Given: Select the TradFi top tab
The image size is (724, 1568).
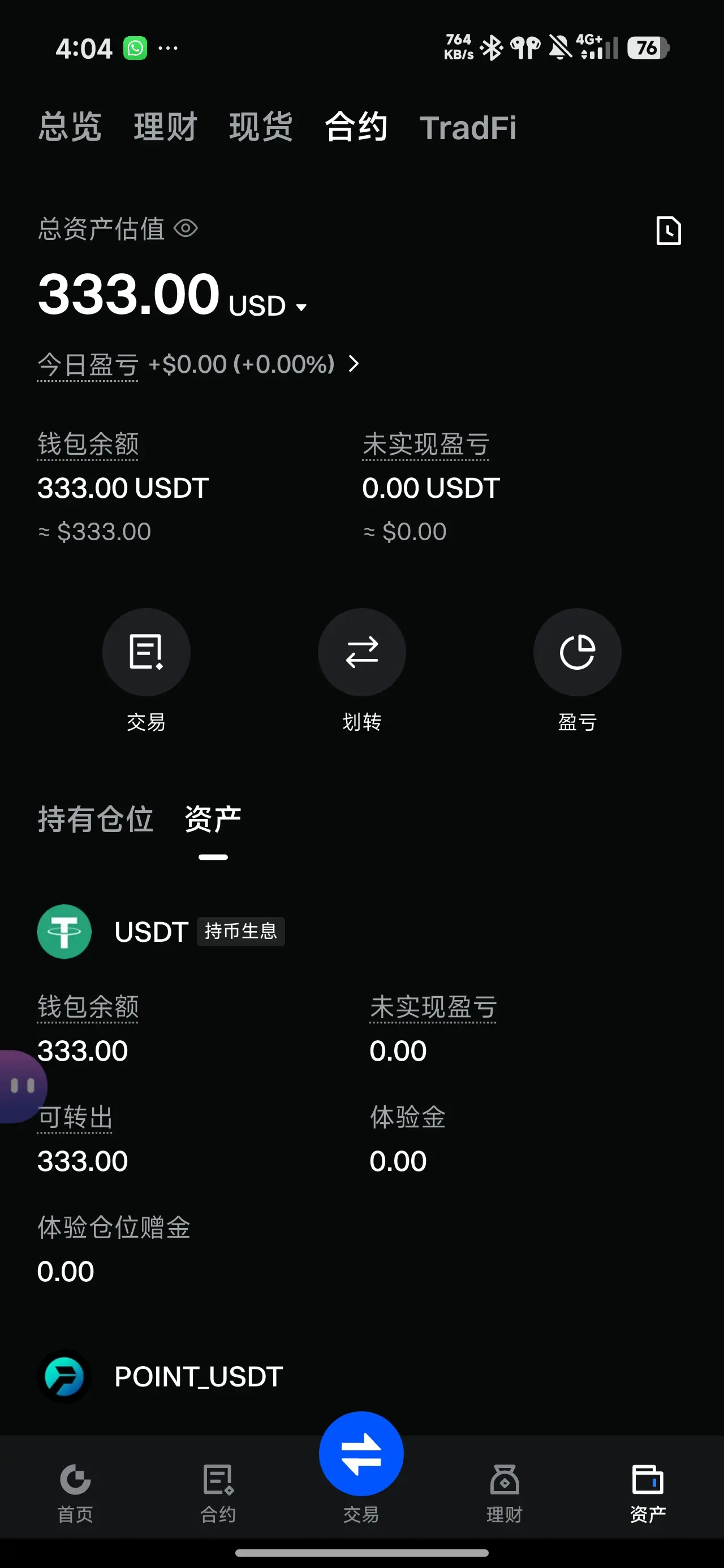Looking at the screenshot, I should pos(468,128).
